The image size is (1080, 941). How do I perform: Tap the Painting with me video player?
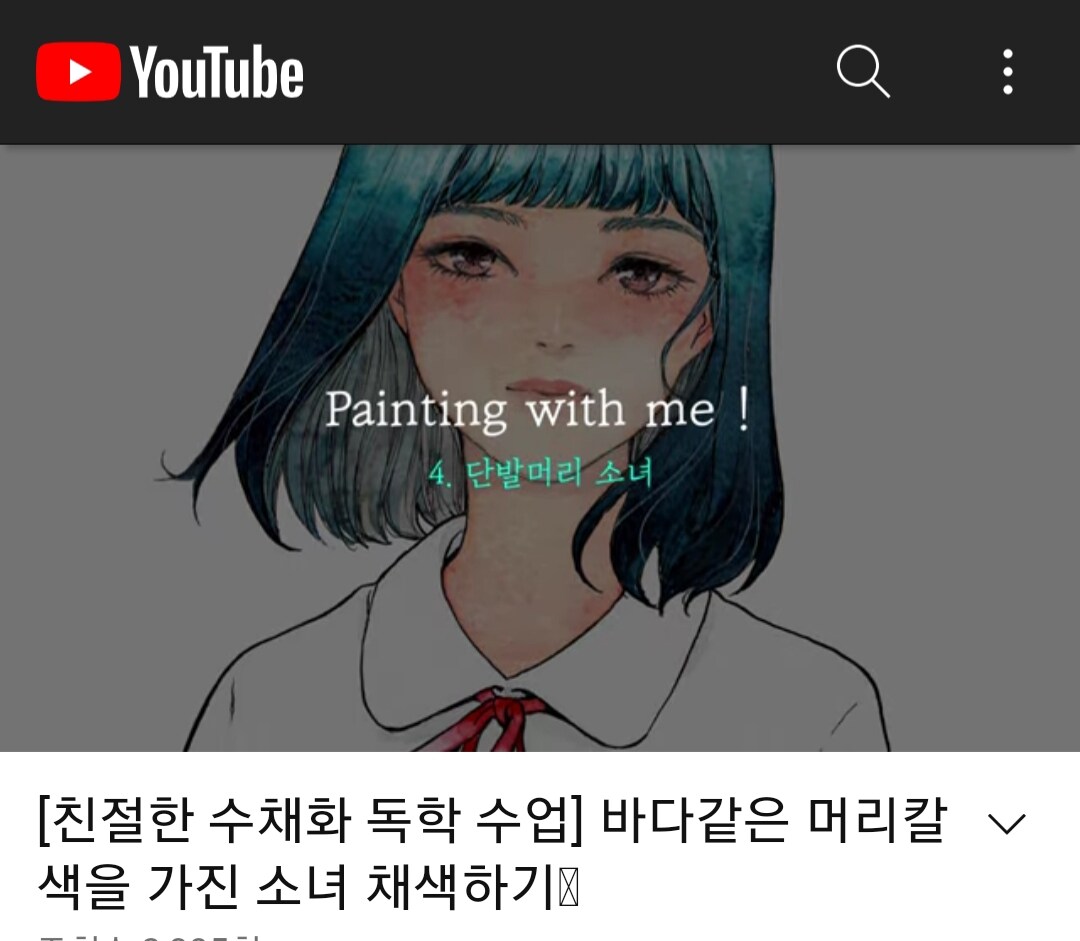click(540, 448)
